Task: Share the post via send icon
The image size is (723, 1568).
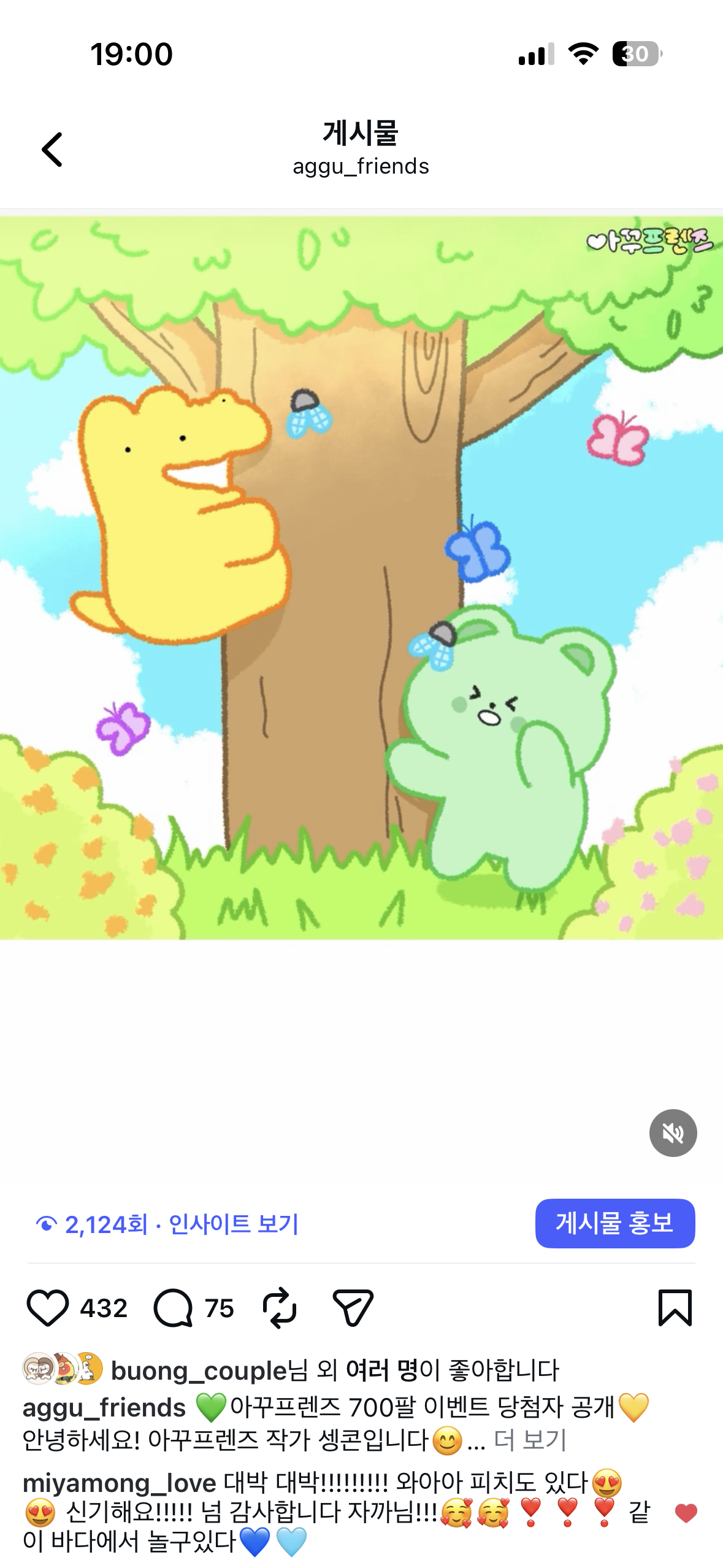Action: (x=353, y=1307)
